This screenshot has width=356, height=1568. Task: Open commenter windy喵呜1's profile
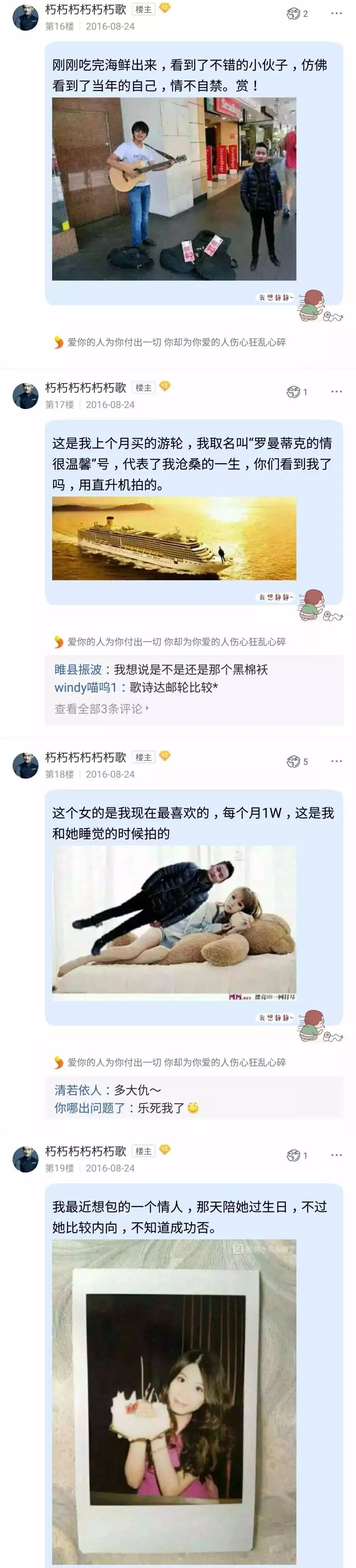pyautogui.click(x=85, y=688)
